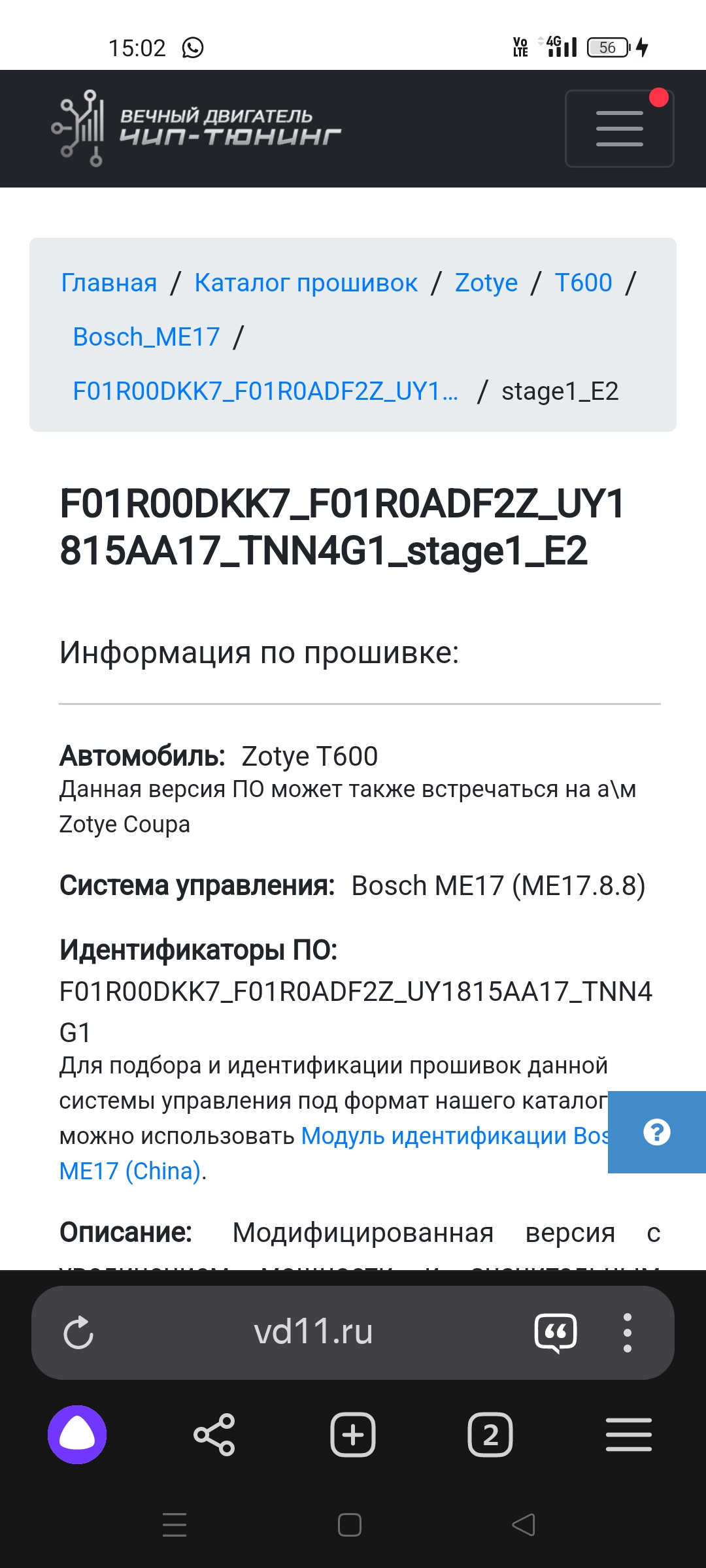
Task: Add a new browser tab
Action: click(353, 1435)
